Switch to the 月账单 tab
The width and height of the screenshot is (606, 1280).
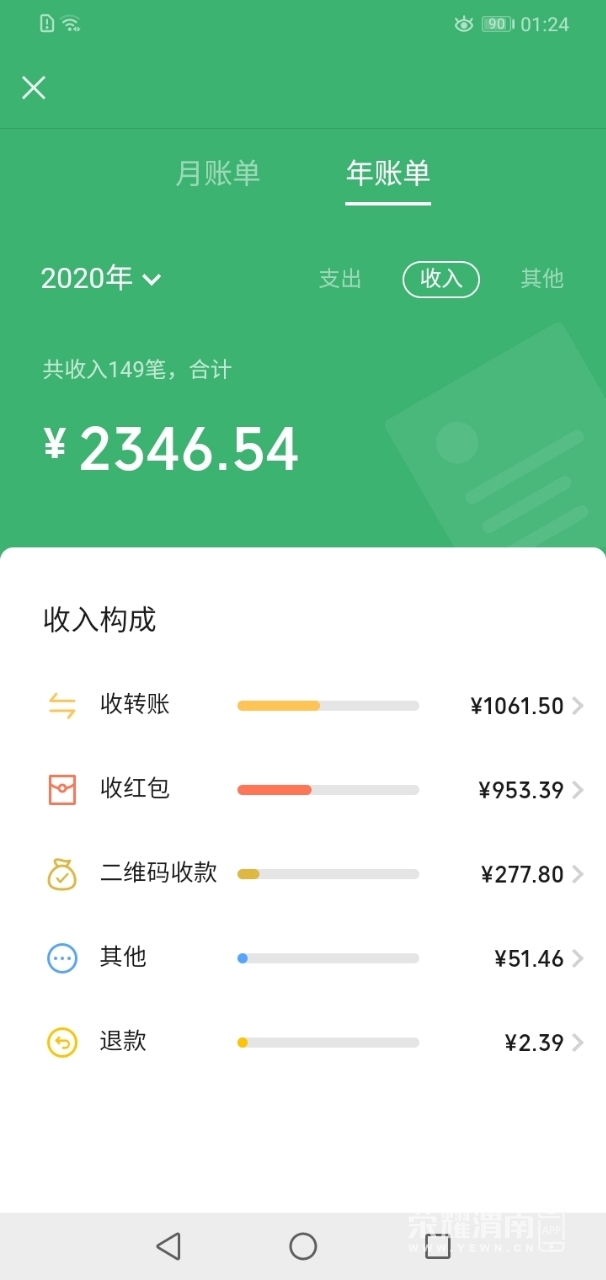pos(218,173)
